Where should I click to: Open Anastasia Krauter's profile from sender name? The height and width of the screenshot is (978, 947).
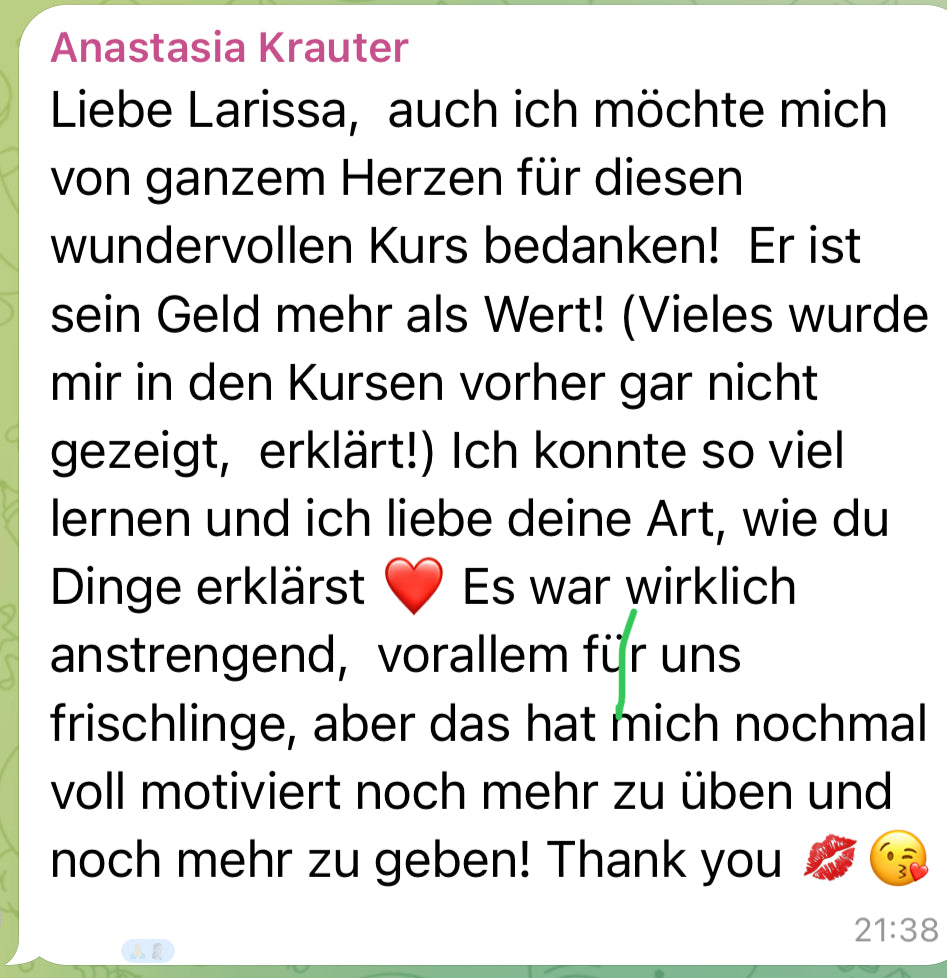click(229, 48)
